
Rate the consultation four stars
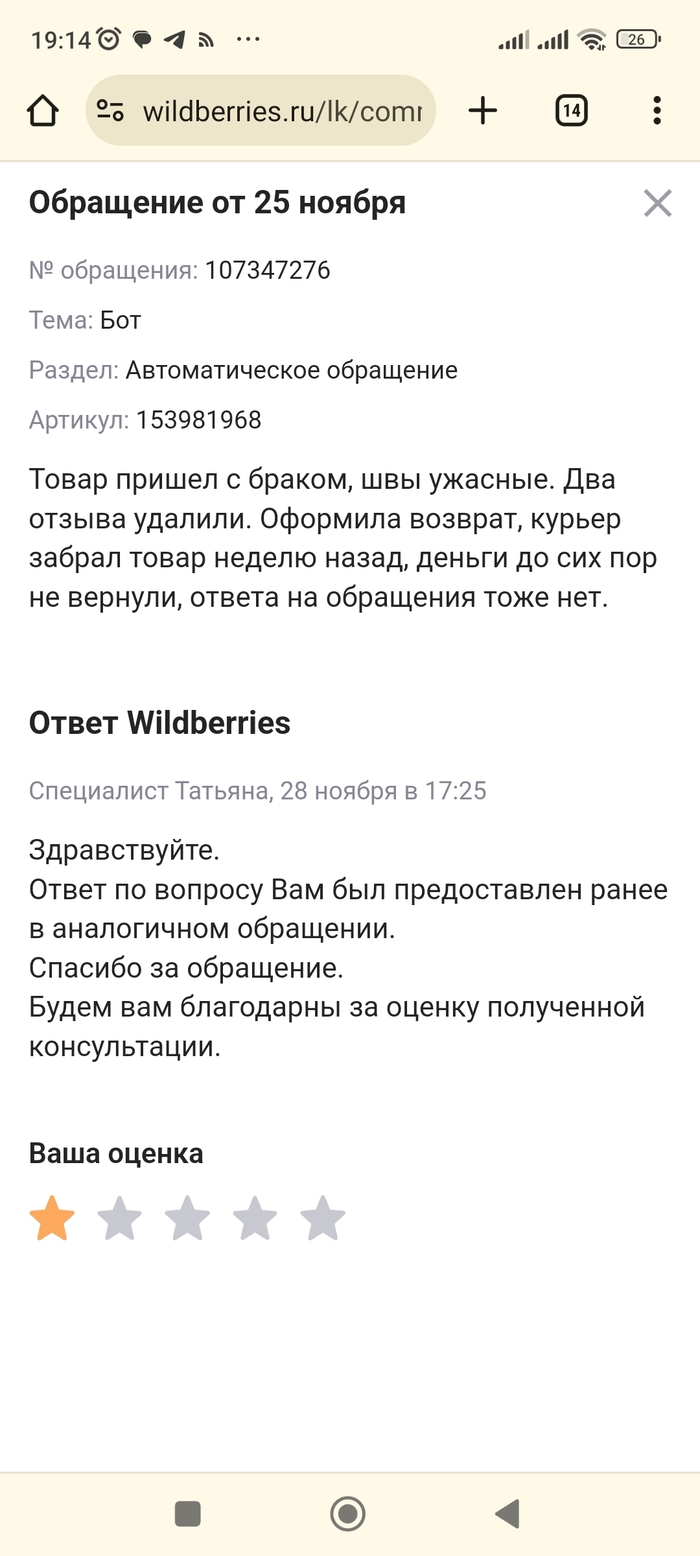255,1219
